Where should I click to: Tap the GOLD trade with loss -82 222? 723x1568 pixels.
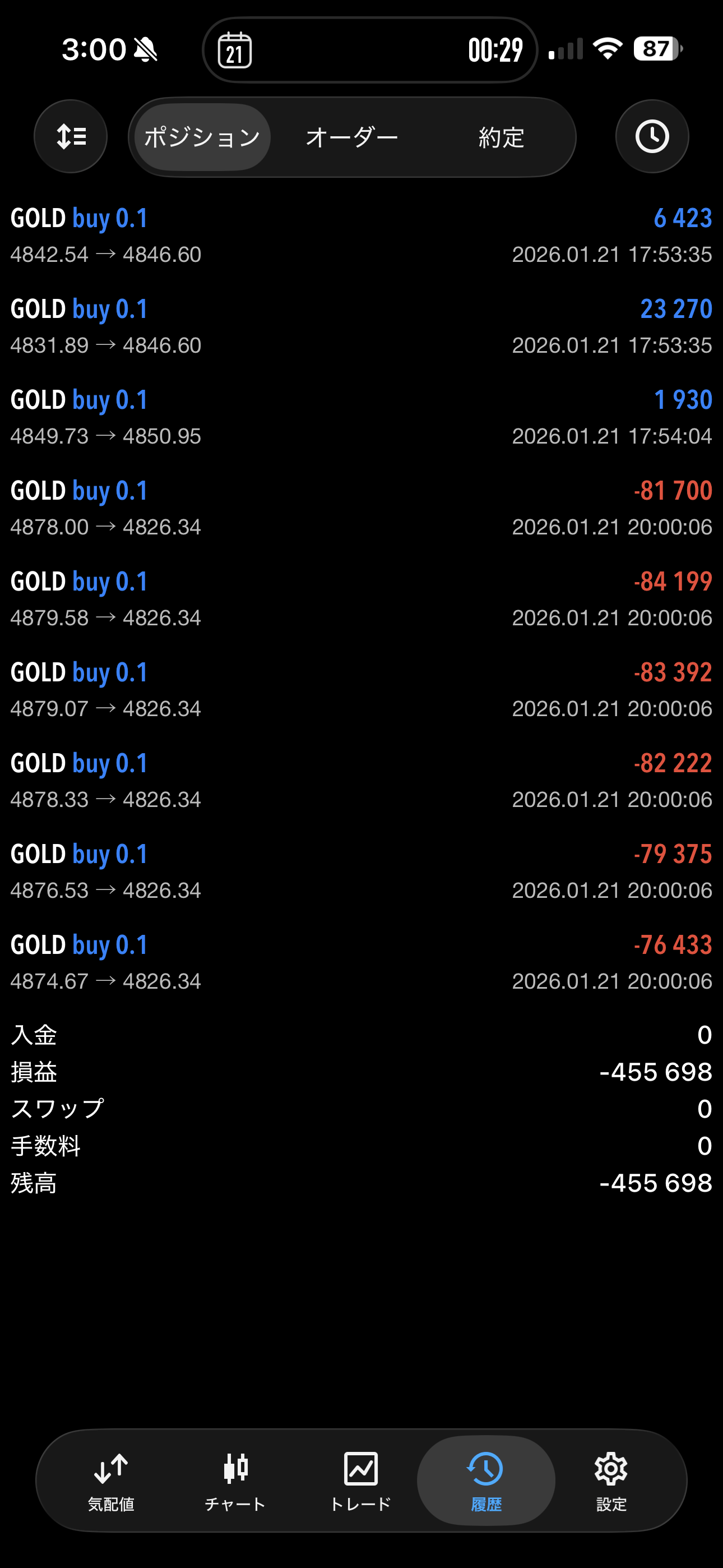[361, 780]
